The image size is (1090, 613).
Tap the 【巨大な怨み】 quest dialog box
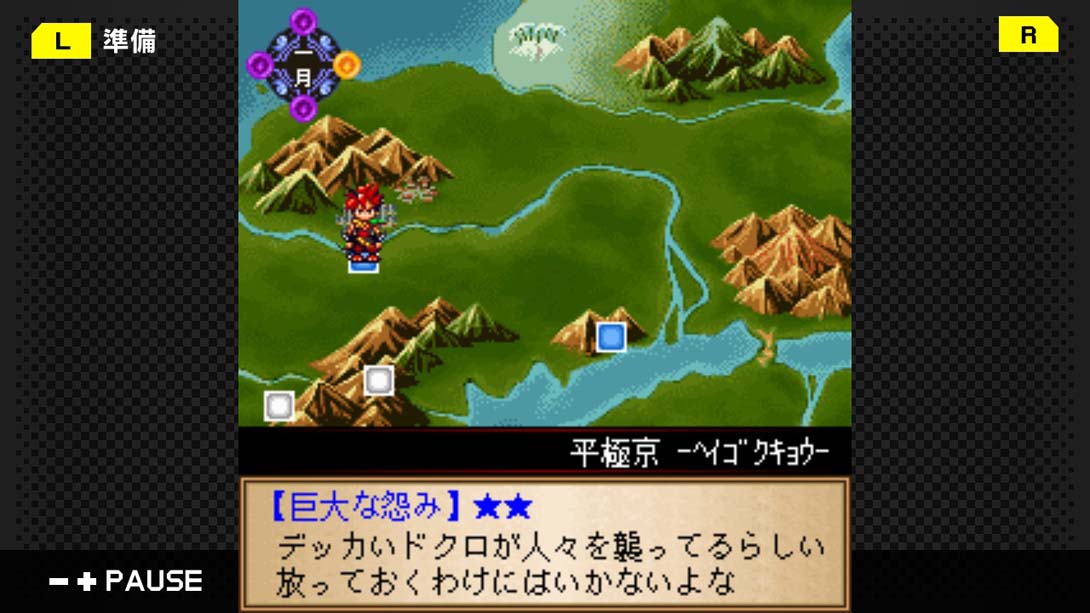click(x=545, y=543)
